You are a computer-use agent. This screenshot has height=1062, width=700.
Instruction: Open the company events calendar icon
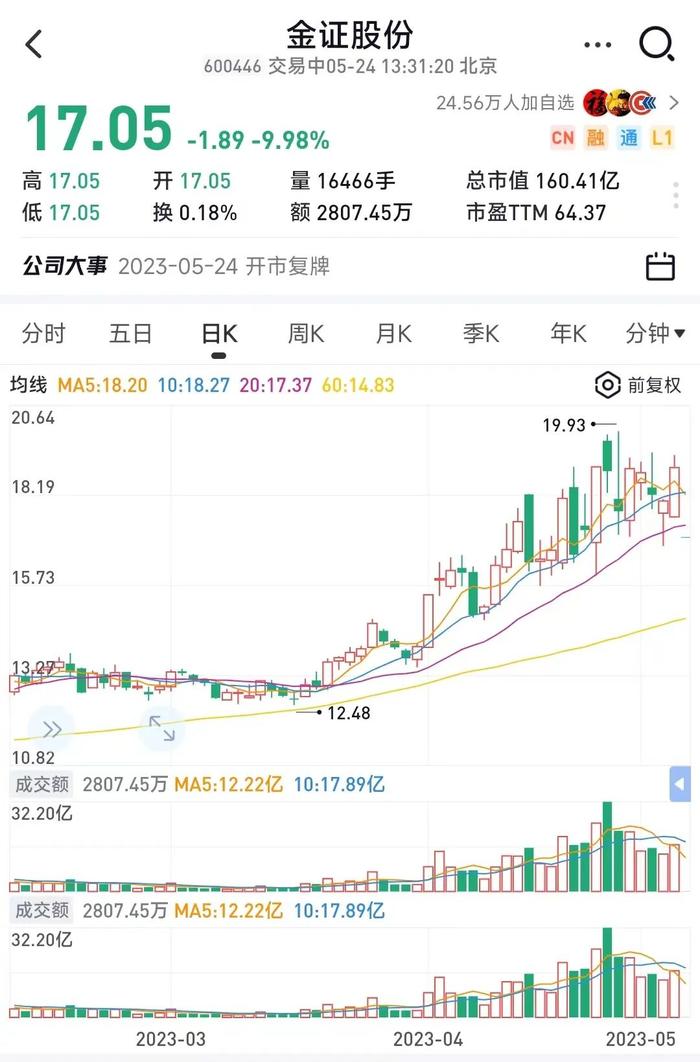point(660,266)
